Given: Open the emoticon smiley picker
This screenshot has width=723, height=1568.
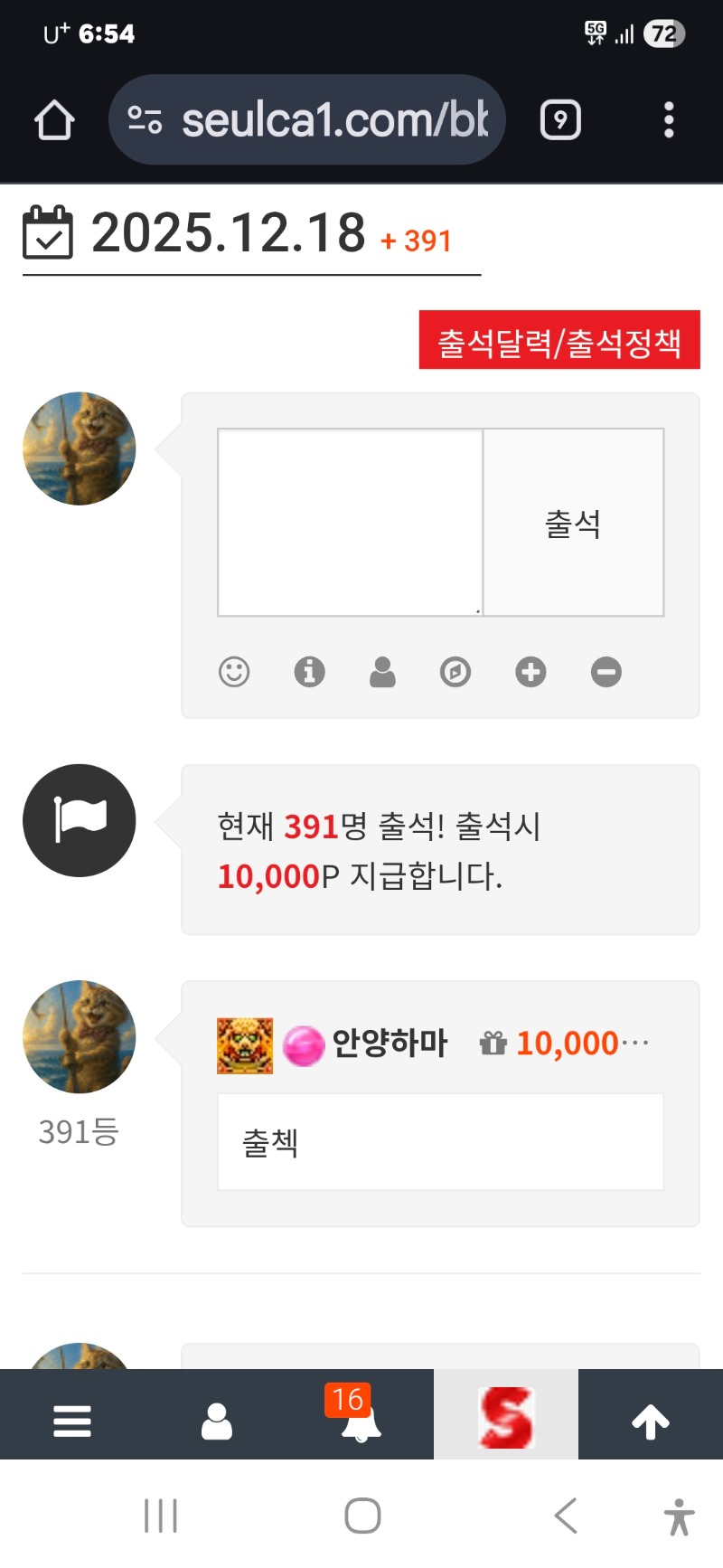Looking at the screenshot, I should click(234, 672).
